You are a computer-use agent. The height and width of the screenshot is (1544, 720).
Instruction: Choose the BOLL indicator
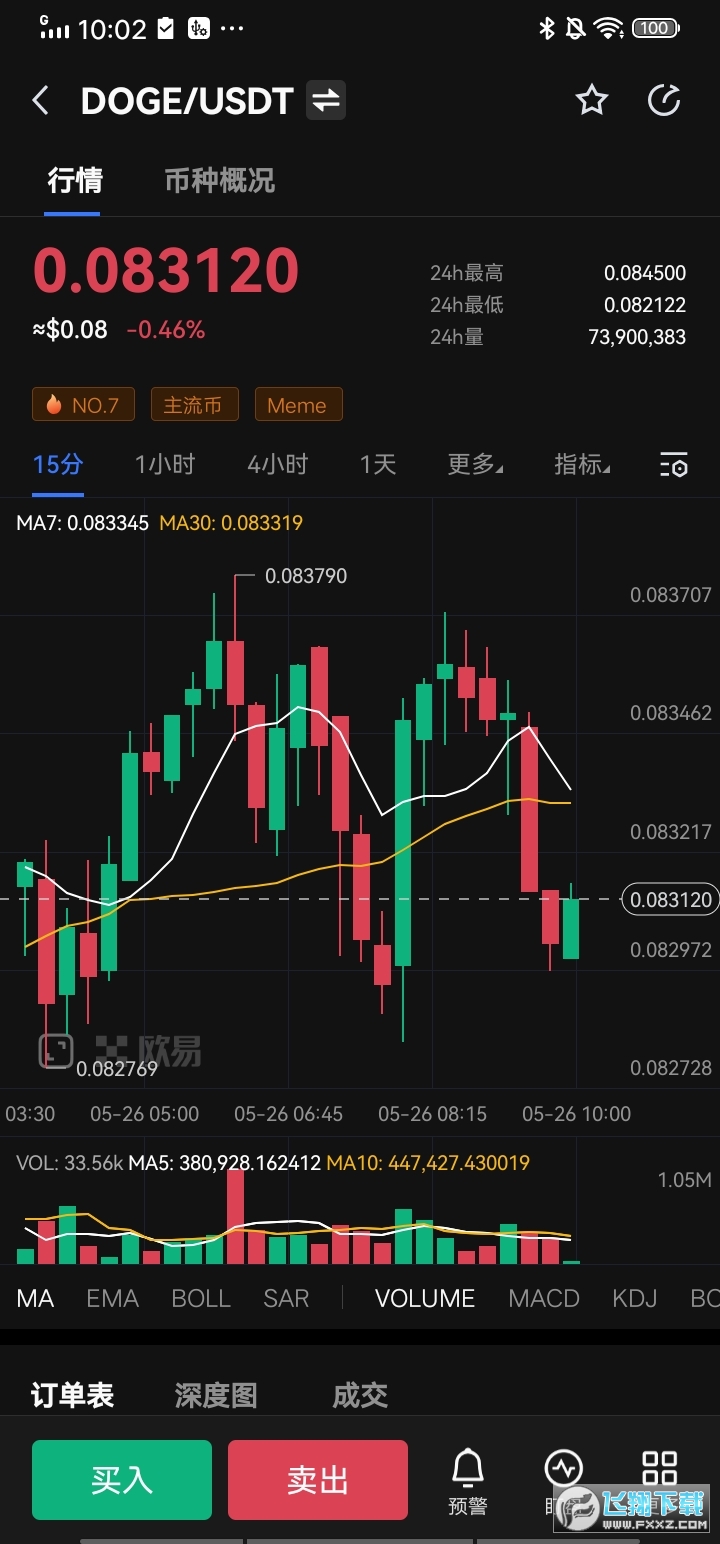[x=201, y=1298]
